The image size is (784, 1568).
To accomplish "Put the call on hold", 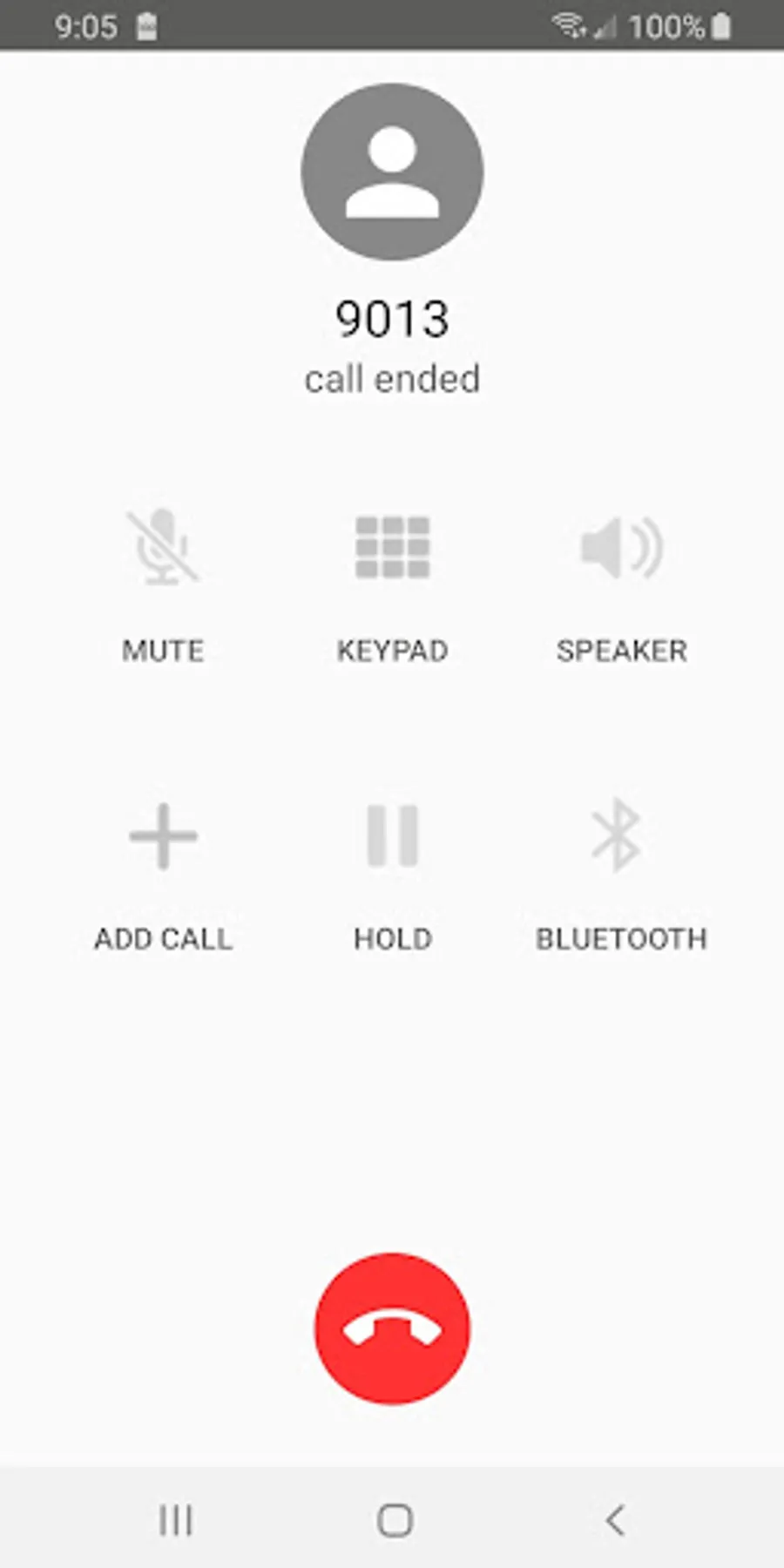I will click(392, 838).
